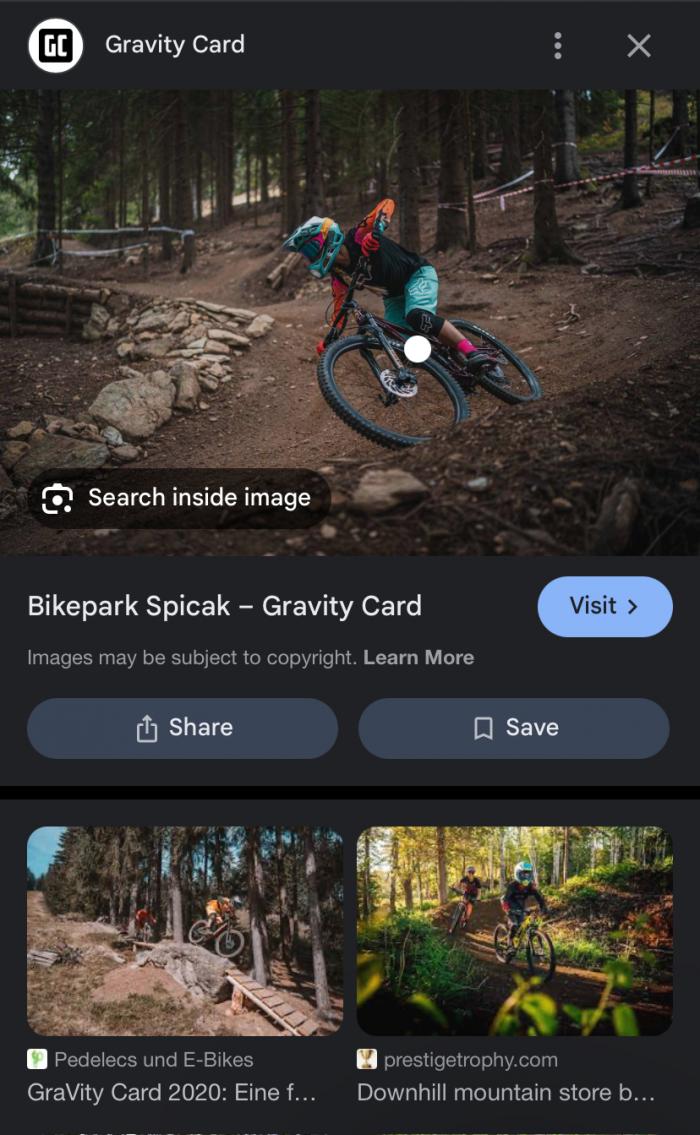Visit the Bikepark Spicak page
The image size is (700, 1135).
pyautogui.click(x=604, y=606)
